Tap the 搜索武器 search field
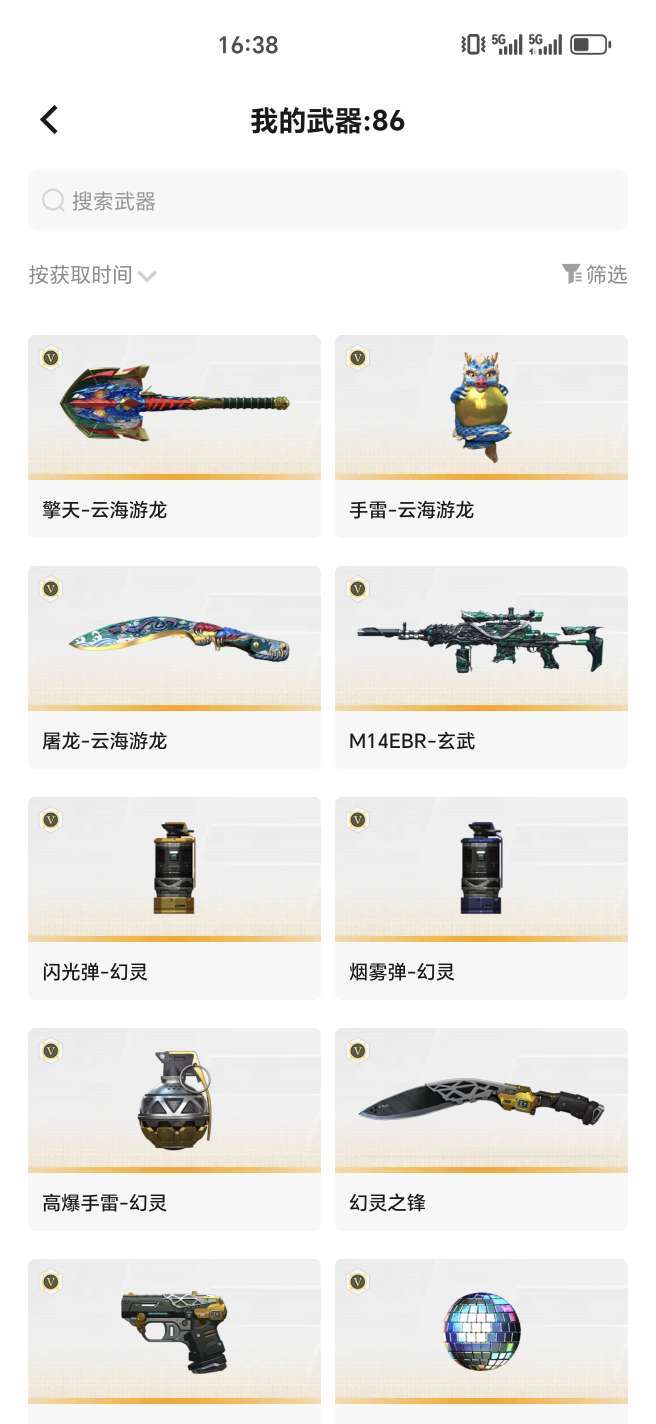Image resolution: width=656 pixels, height=1424 pixels. (x=328, y=201)
